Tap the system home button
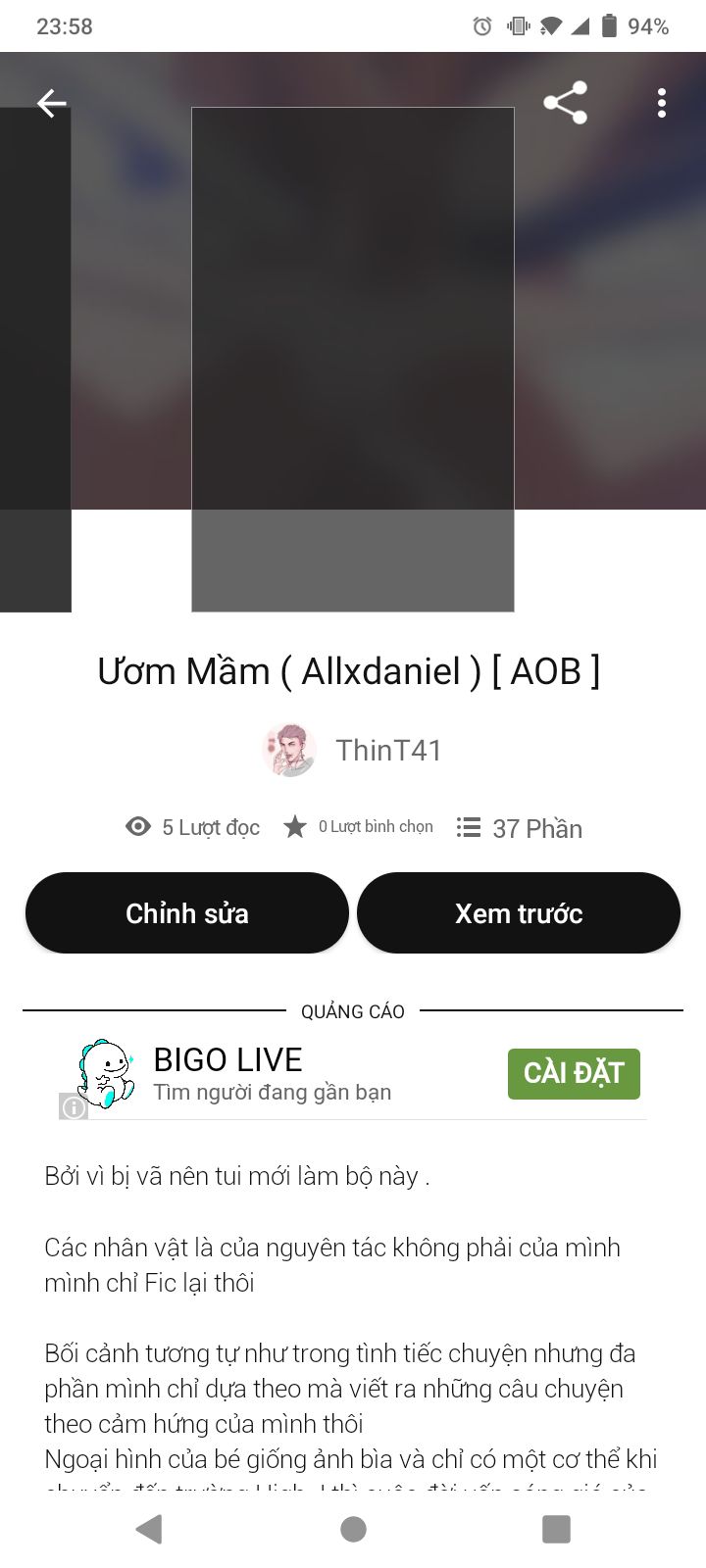This screenshot has width=706, height=1568. 353,1529
